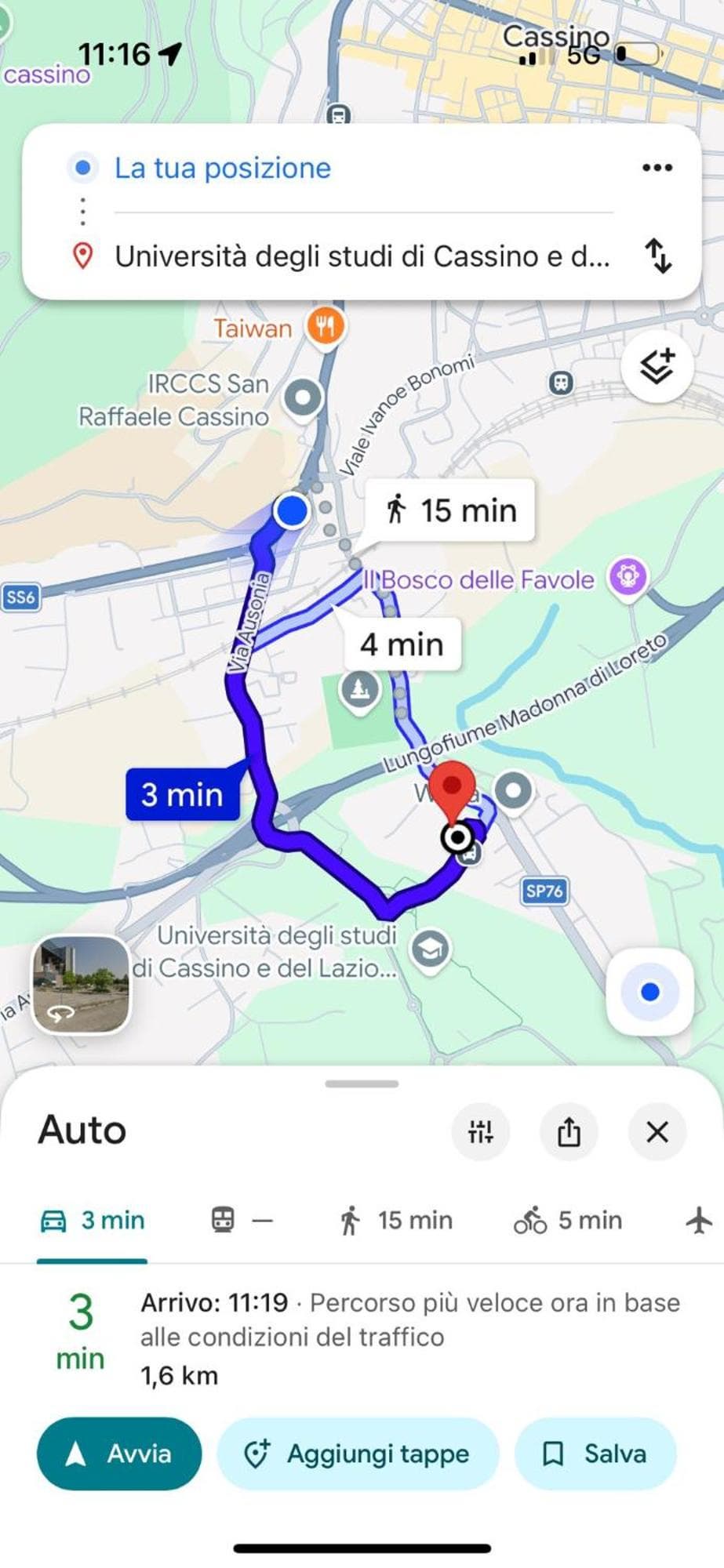724x1568 pixels.
Task: Switch to walking 15 min tab
Action: 396,1221
